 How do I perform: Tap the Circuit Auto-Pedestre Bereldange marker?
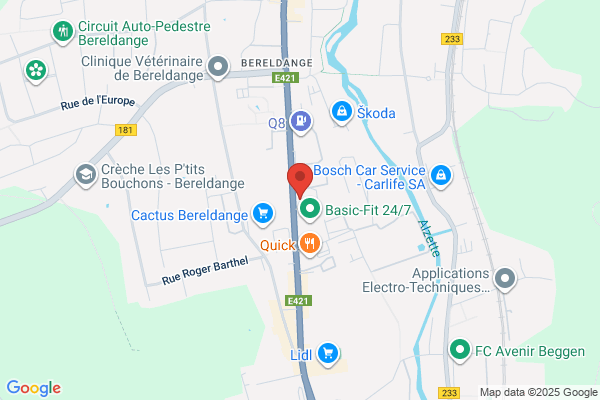(x=63, y=32)
